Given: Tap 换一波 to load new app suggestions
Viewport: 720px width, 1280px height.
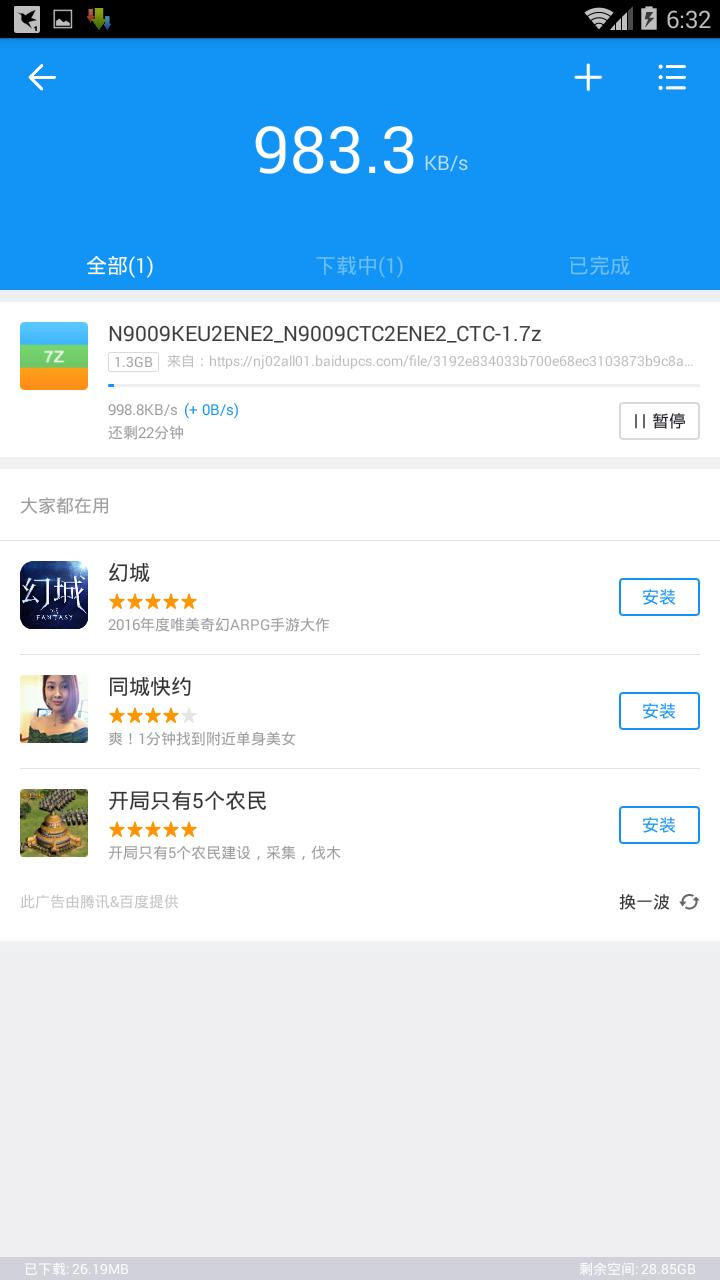Looking at the screenshot, I should 645,902.
